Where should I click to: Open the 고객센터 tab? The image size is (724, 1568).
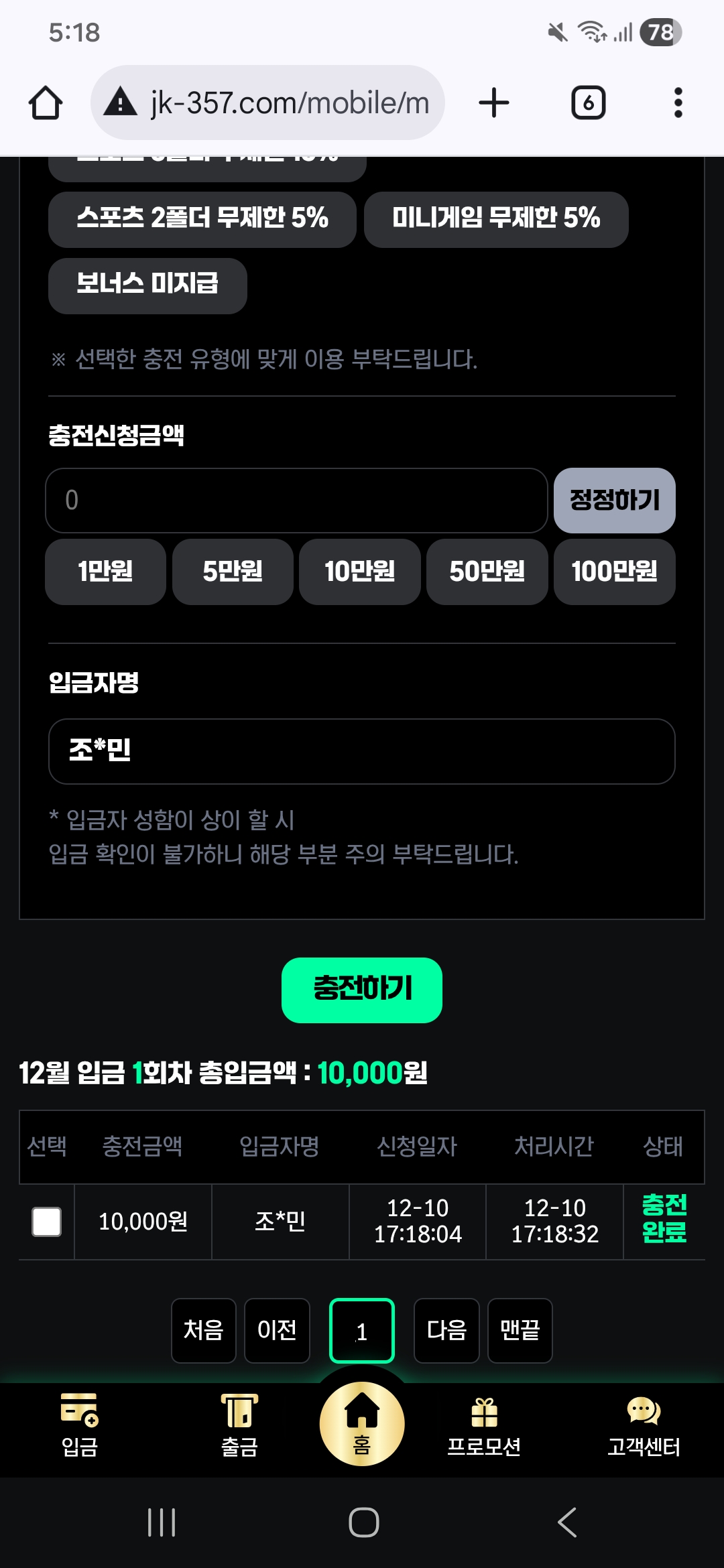644,1425
